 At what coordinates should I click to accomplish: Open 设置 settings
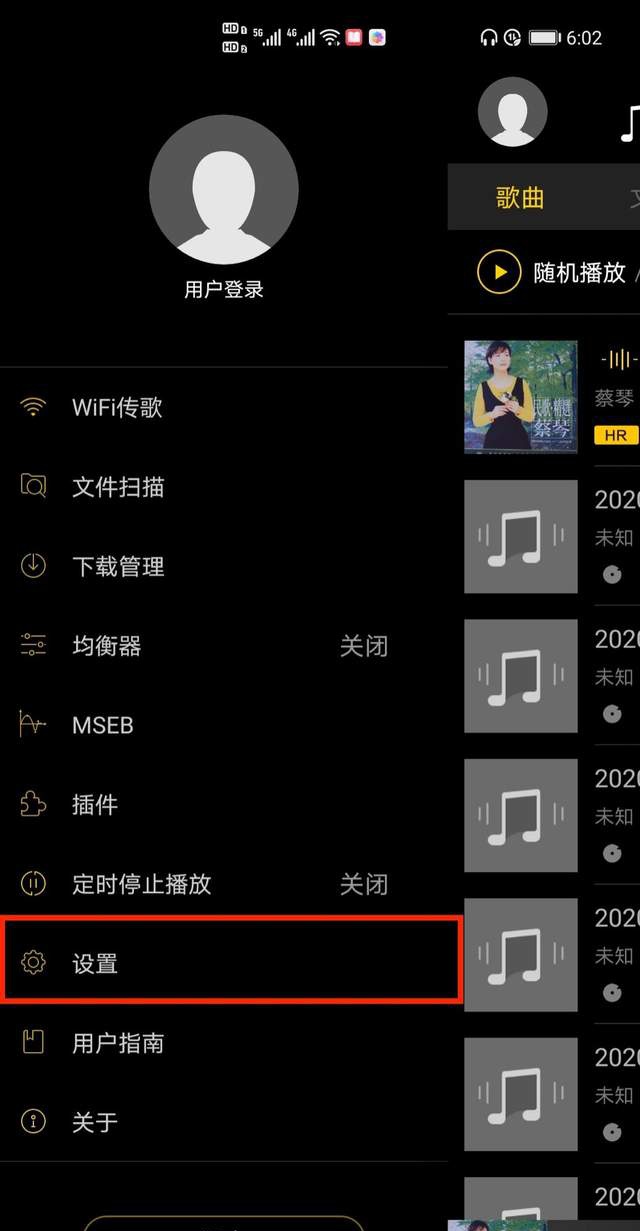95,964
